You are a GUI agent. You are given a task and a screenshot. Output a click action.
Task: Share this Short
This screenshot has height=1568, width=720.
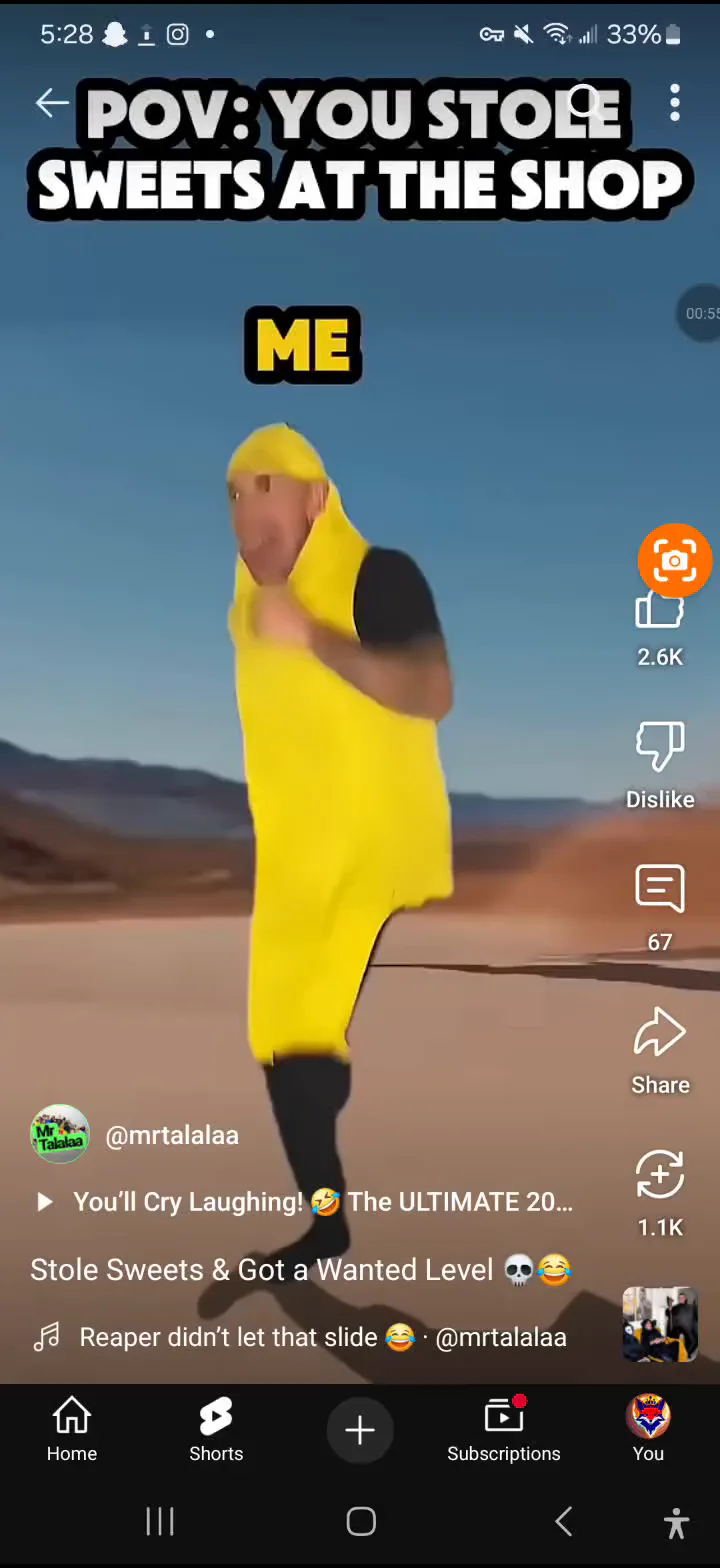660,1050
